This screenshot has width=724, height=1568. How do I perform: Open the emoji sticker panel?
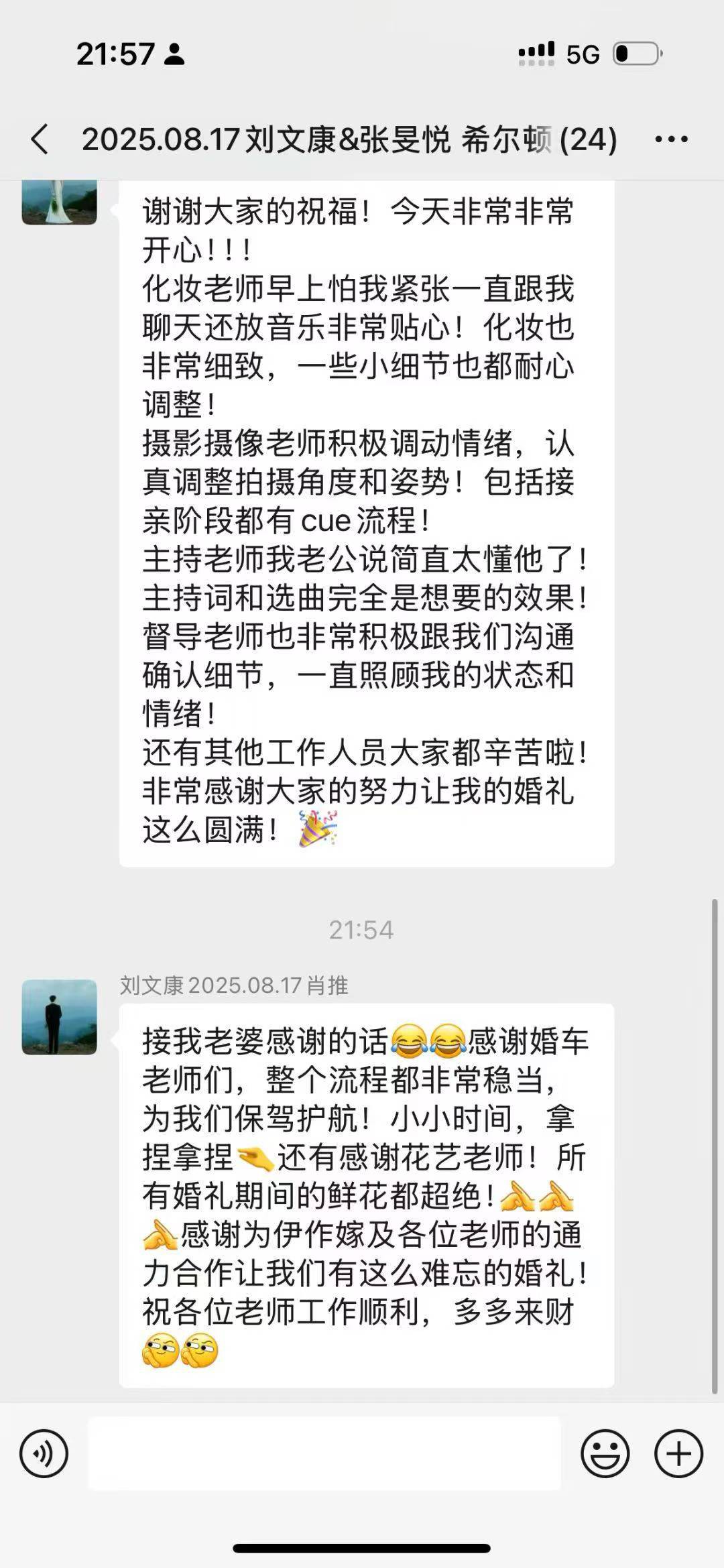(605, 1453)
